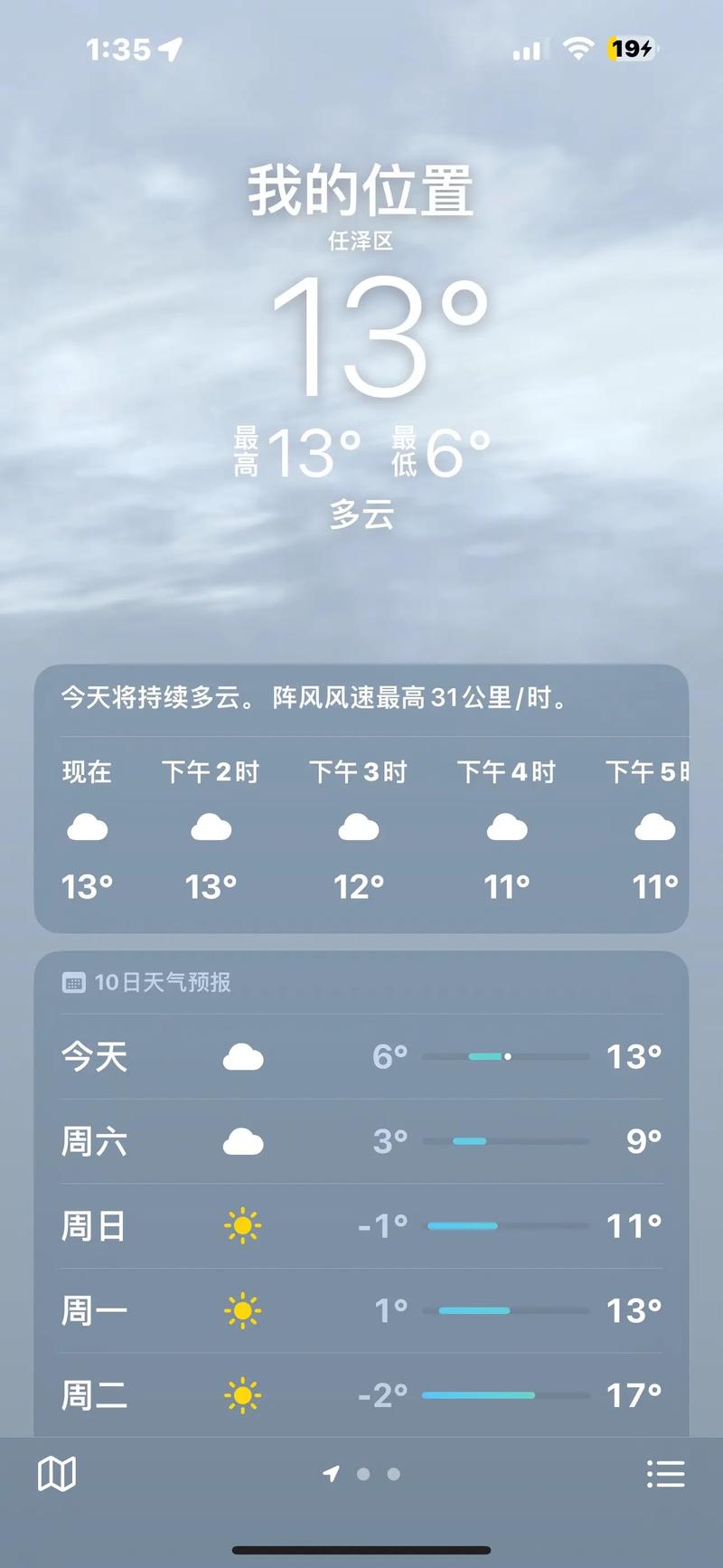Viewport: 723px width, 1568px height.
Task: Tap the 我的位置 location title
Action: [x=361, y=190]
